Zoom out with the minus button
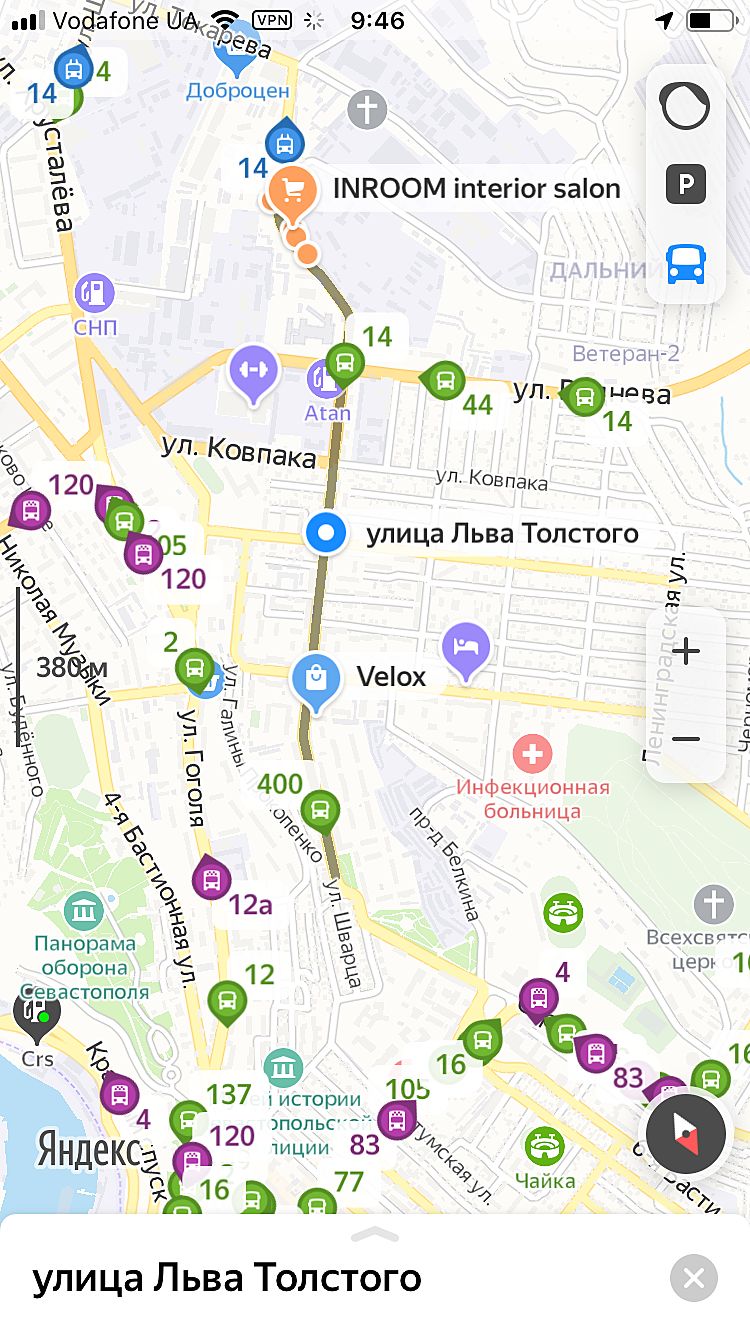Screen dimensions: 750x1334 (686, 739)
